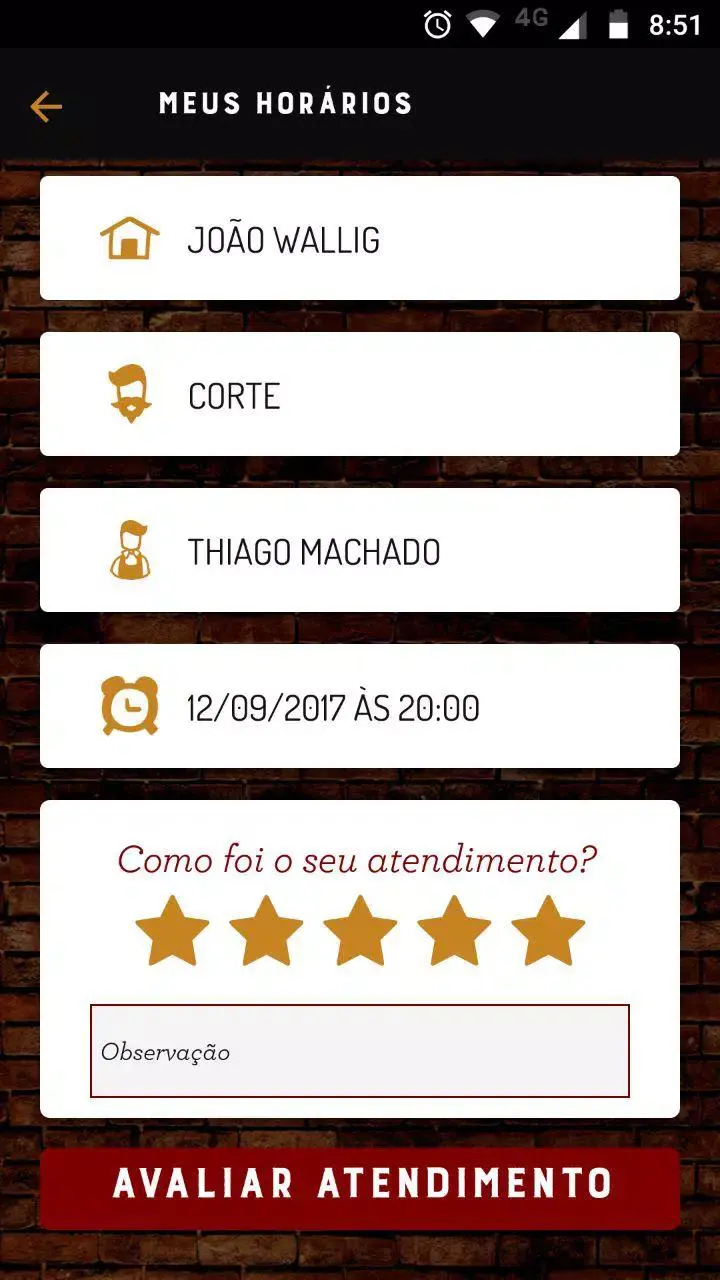
Task: Select the barber icon next to Thiago Machado
Action: (x=130, y=550)
